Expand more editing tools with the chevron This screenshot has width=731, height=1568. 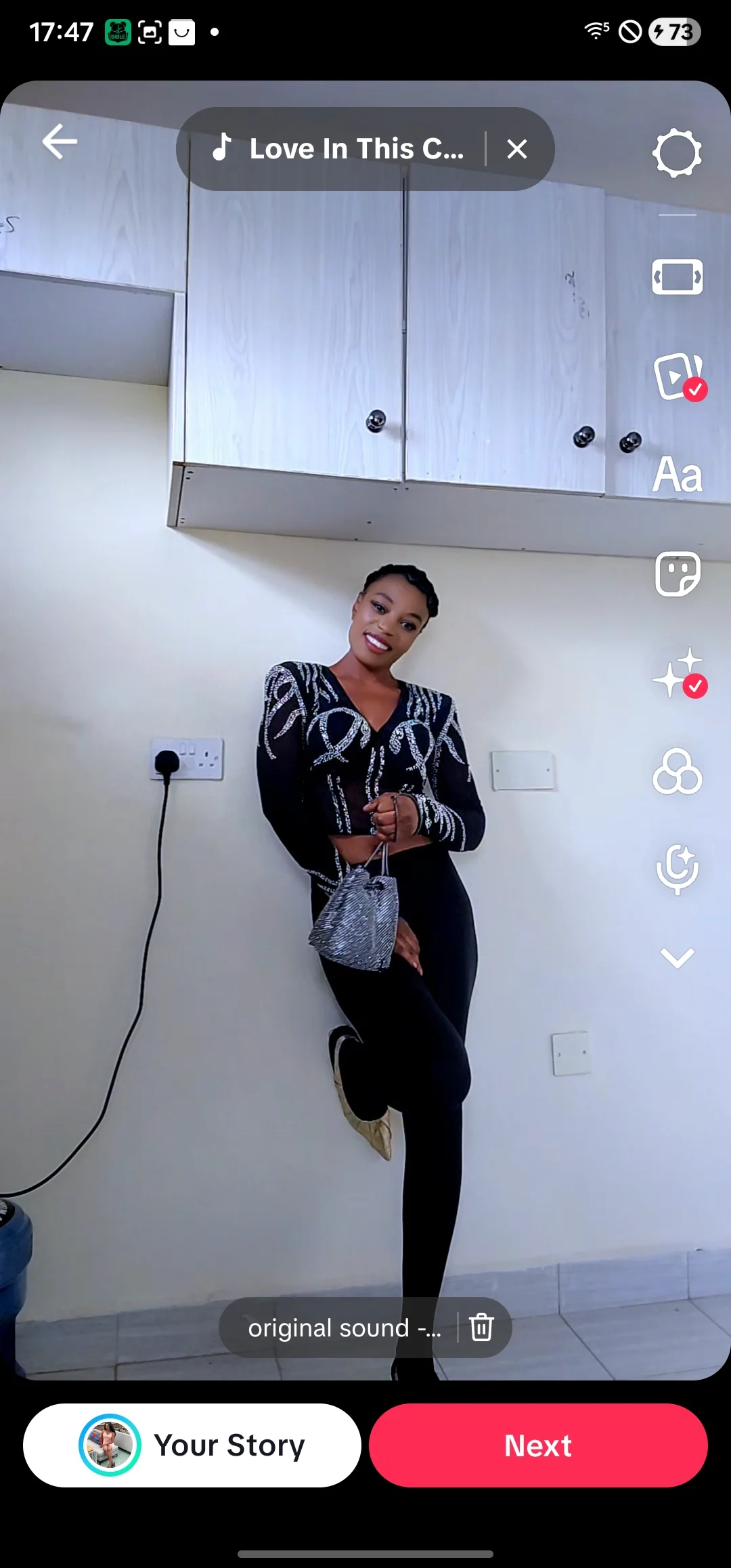click(x=677, y=957)
